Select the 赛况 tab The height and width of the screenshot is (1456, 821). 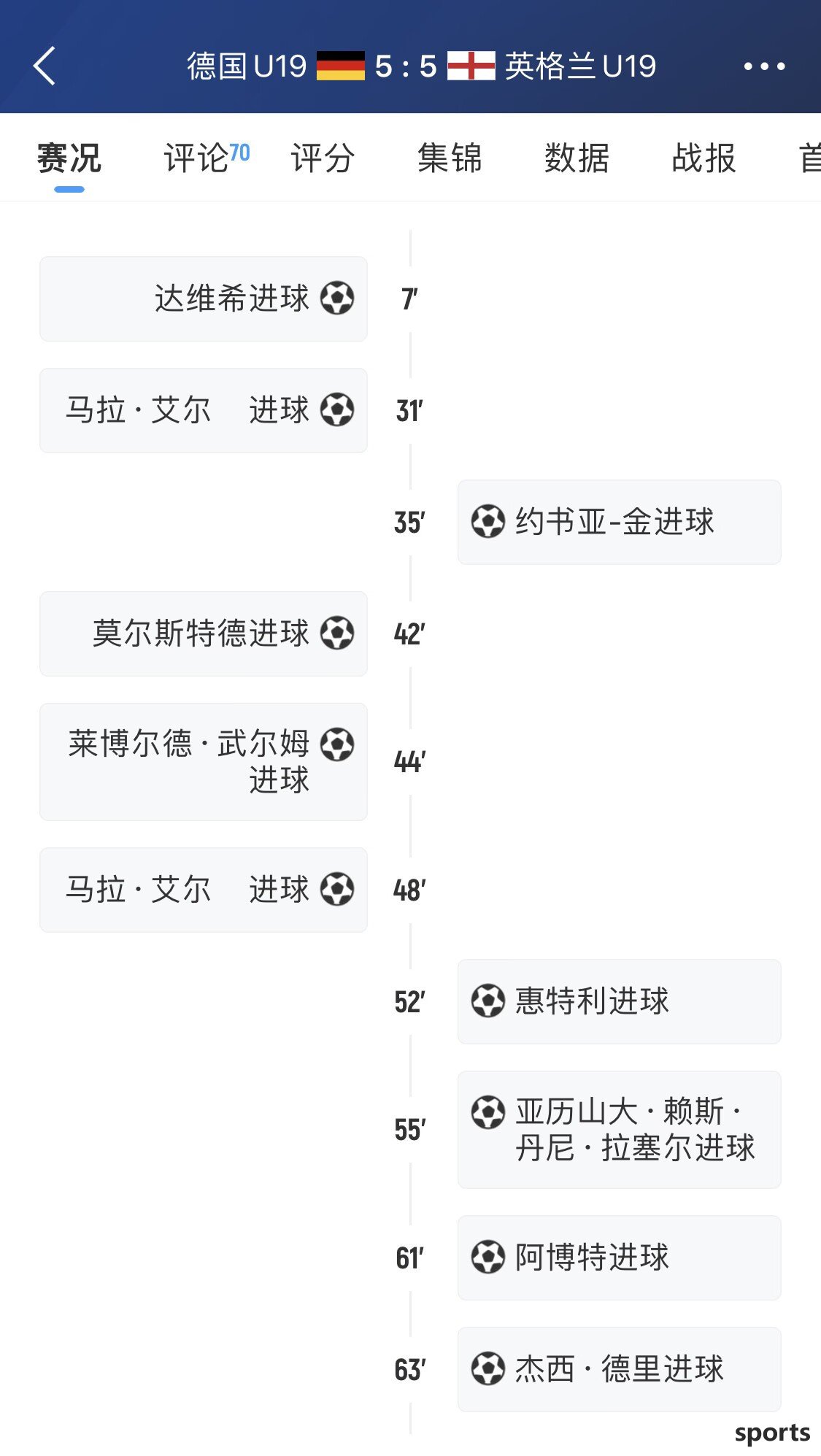pyautogui.click(x=69, y=158)
